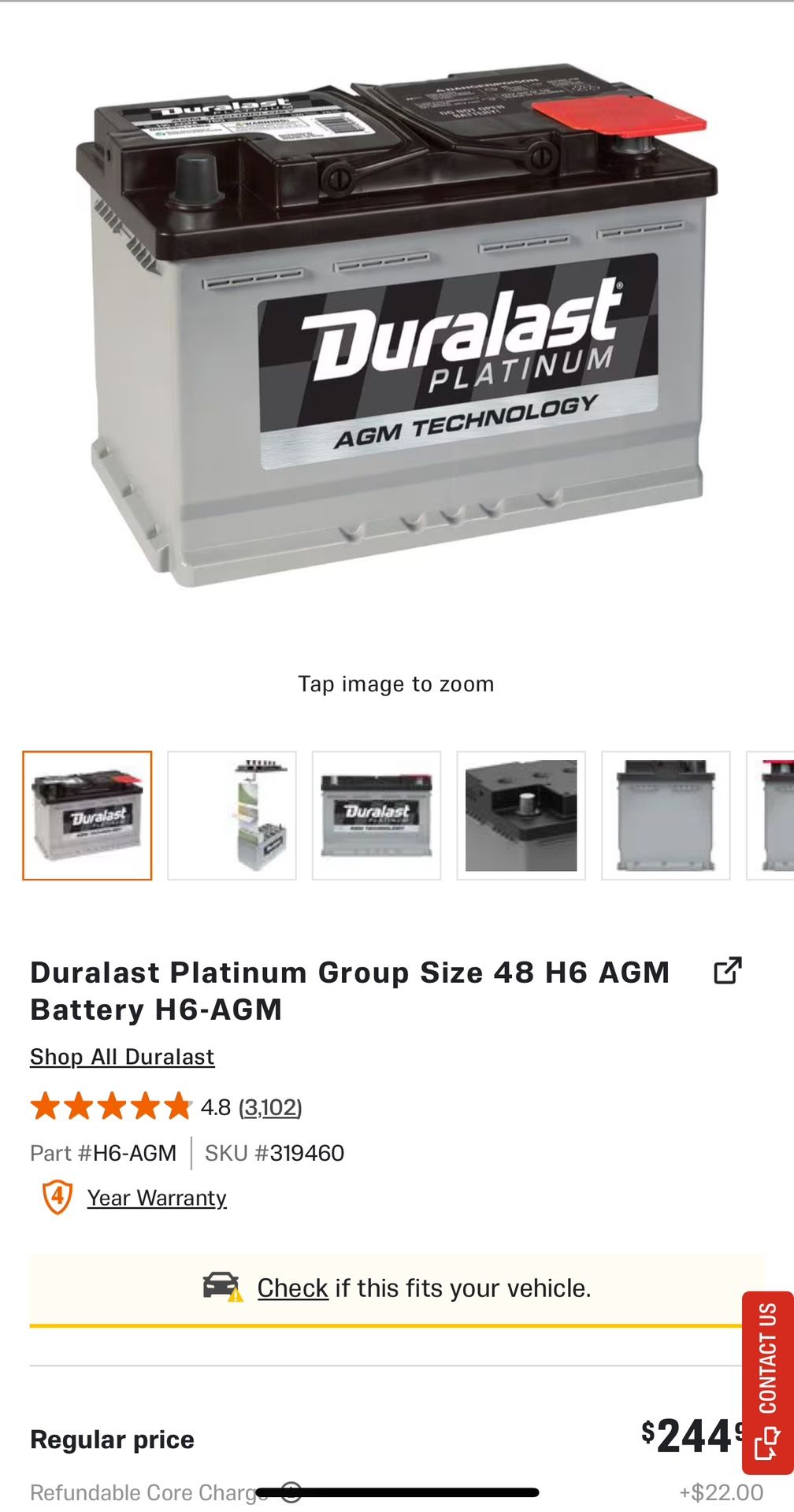Image resolution: width=794 pixels, height=1512 pixels.
Task: Open the Shop All Duralast link
Action: (x=122, y=1057)
